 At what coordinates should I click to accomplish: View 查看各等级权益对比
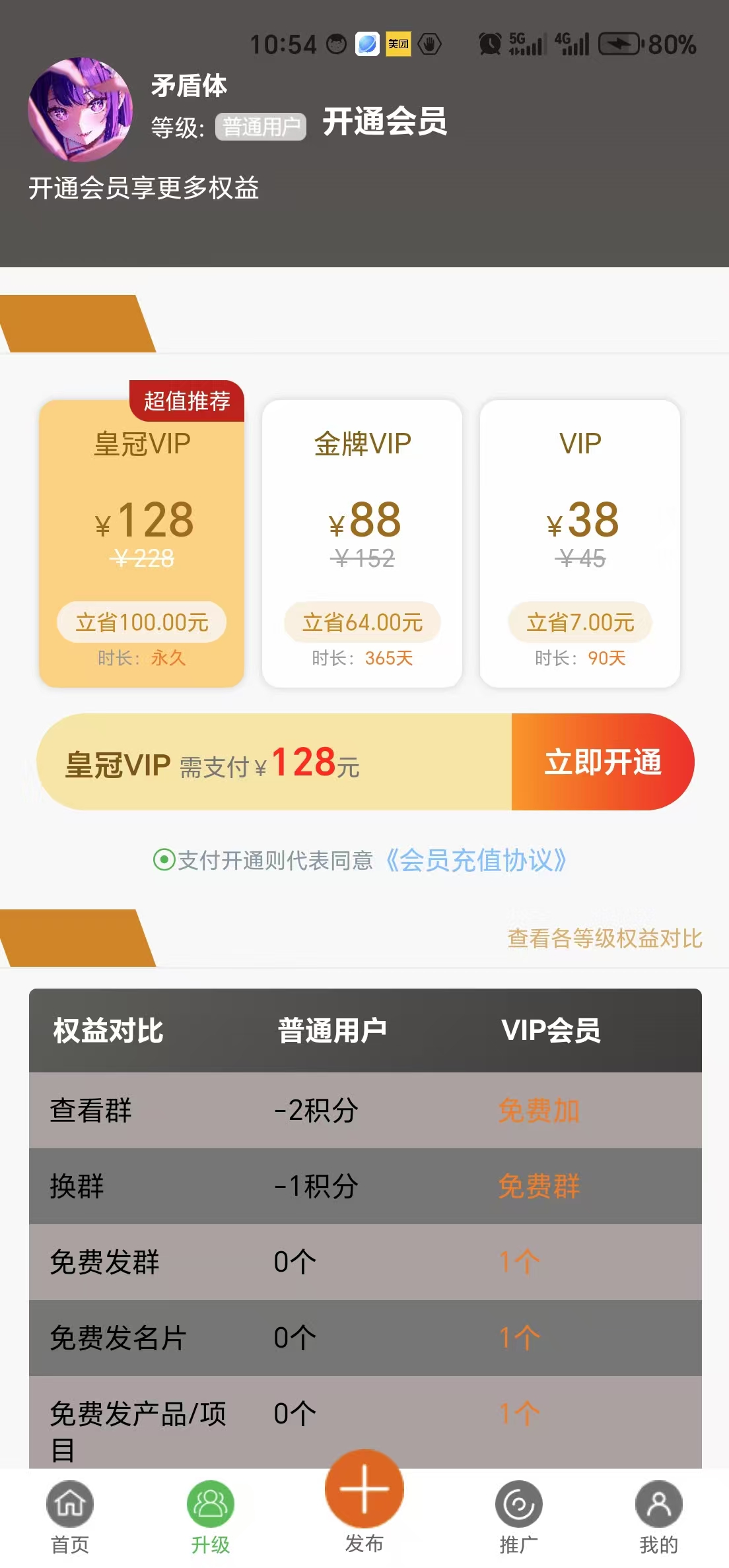click(x=604, y=938)
